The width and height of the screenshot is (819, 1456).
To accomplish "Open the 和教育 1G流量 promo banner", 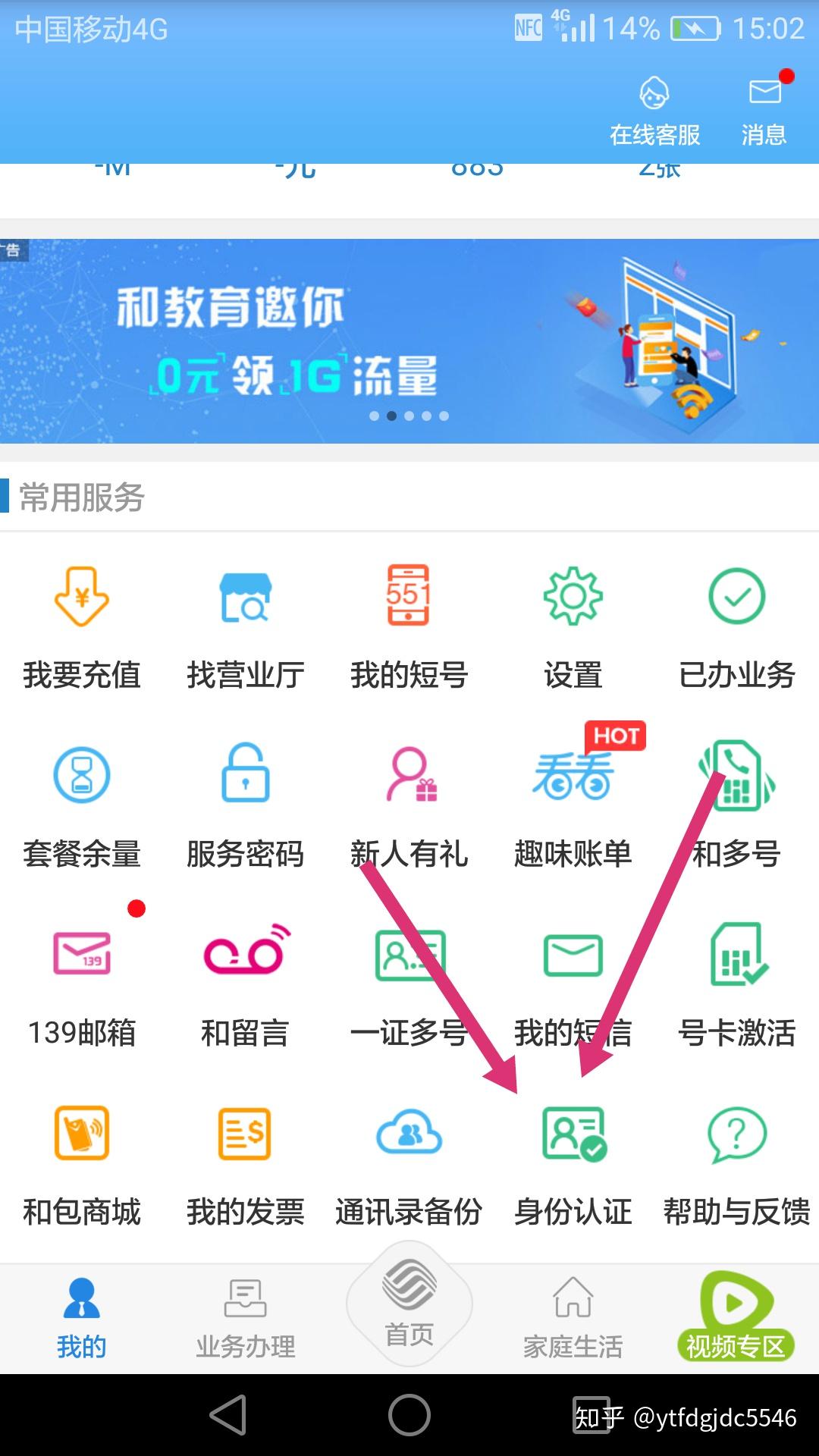I will click(x=409, y=341).
